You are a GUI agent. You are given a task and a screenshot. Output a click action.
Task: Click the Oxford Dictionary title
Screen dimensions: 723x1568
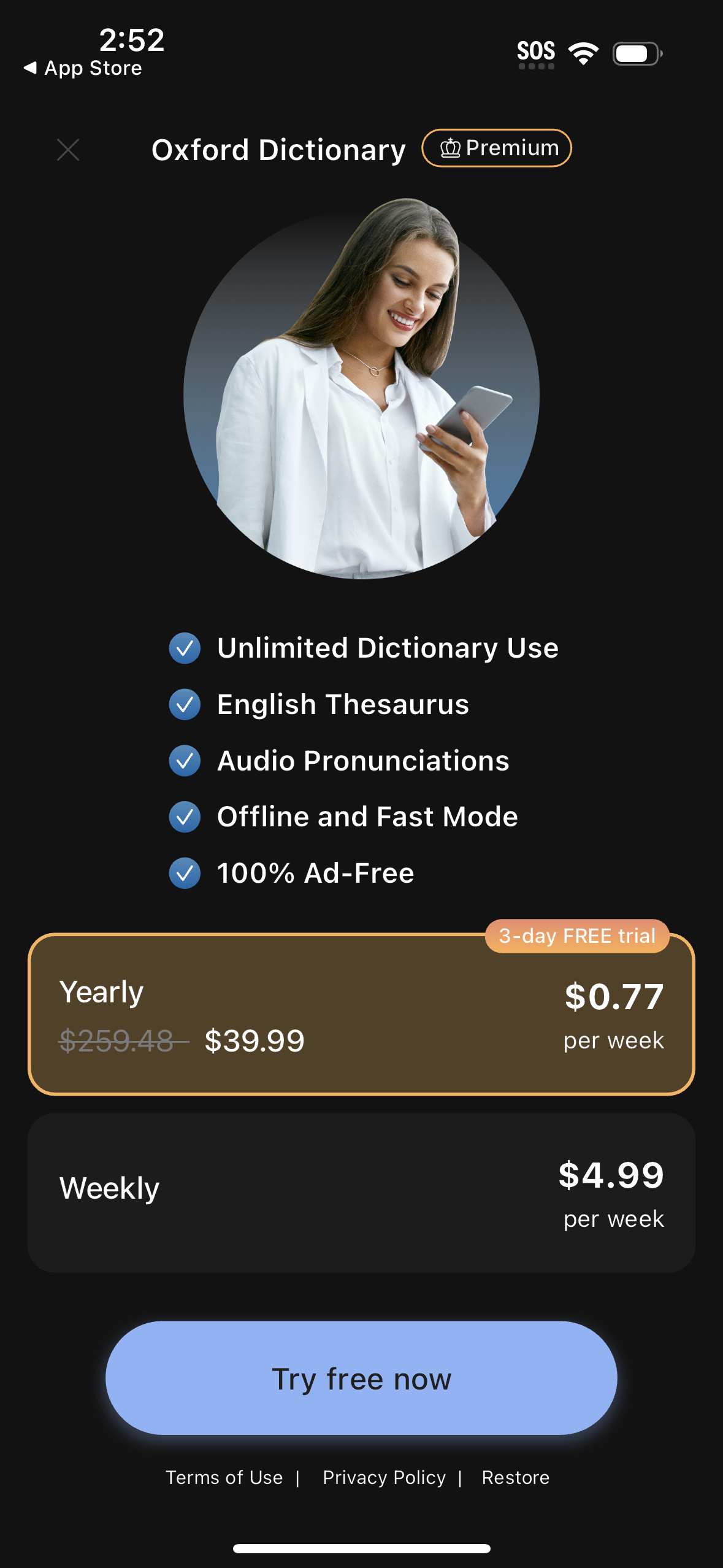point(278,149)
